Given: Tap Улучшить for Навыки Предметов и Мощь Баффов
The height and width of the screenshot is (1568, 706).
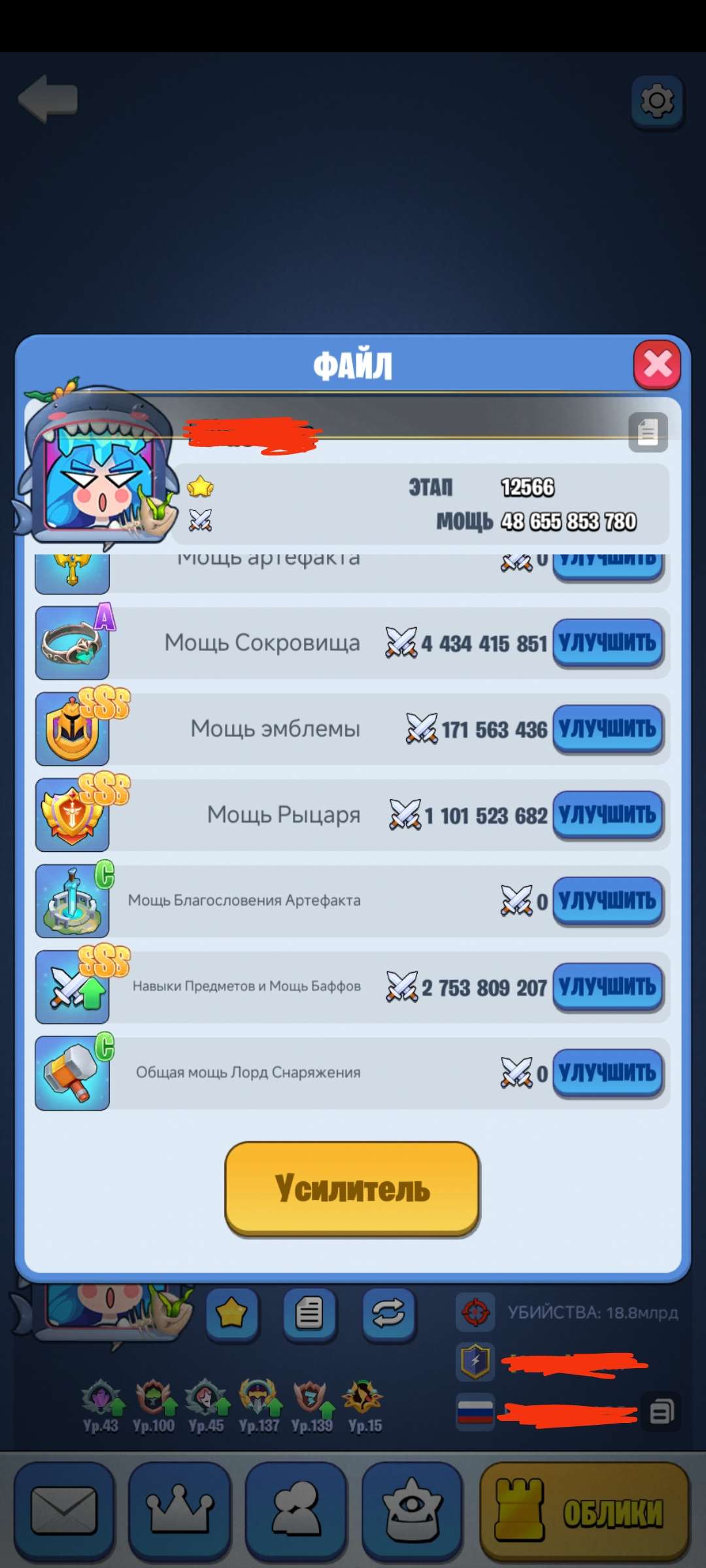Looking at the screenshot, I should pyautogui.click(x=607, y=987).
